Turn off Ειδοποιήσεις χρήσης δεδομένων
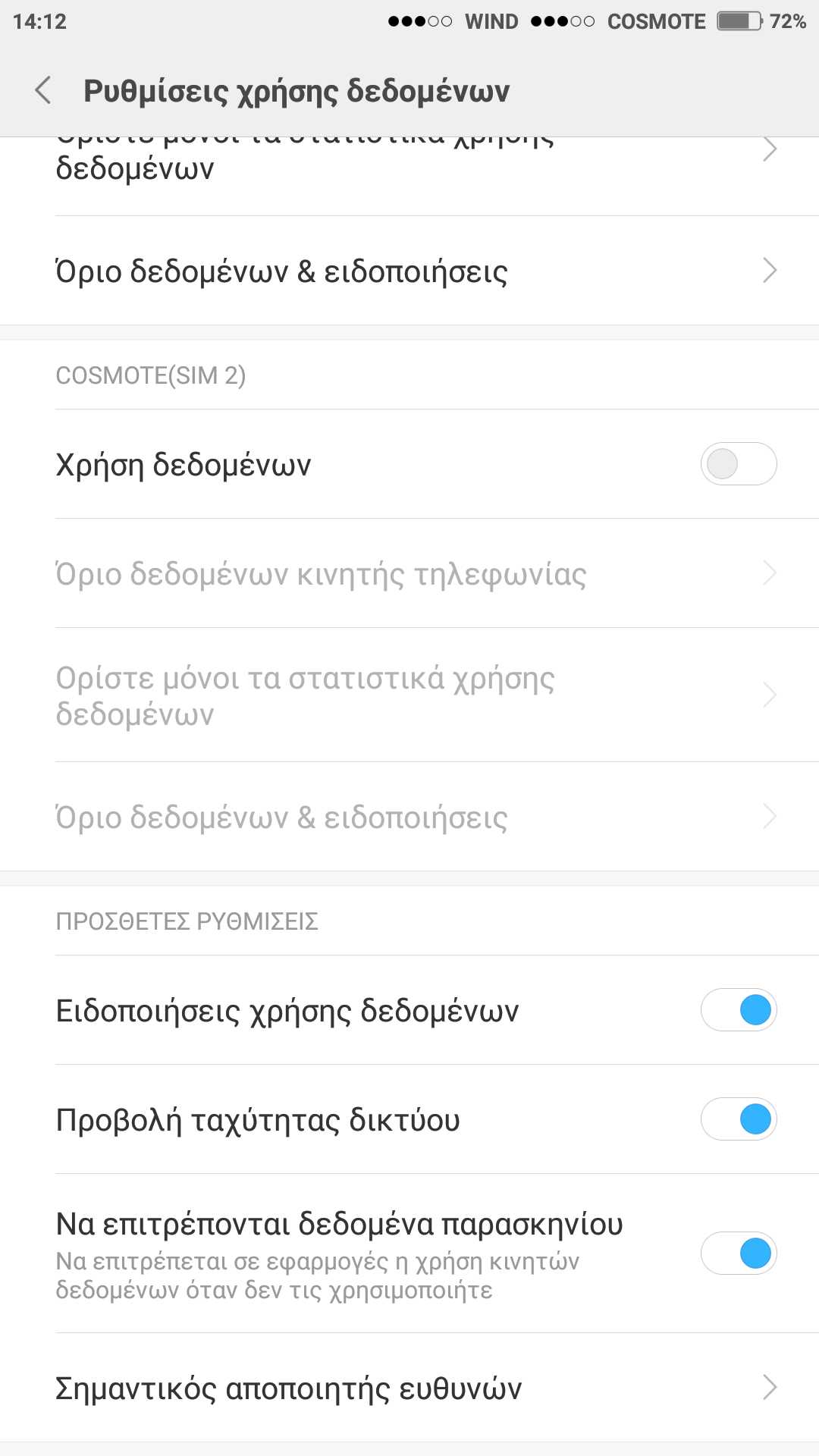 click(x=738, y=1010)
